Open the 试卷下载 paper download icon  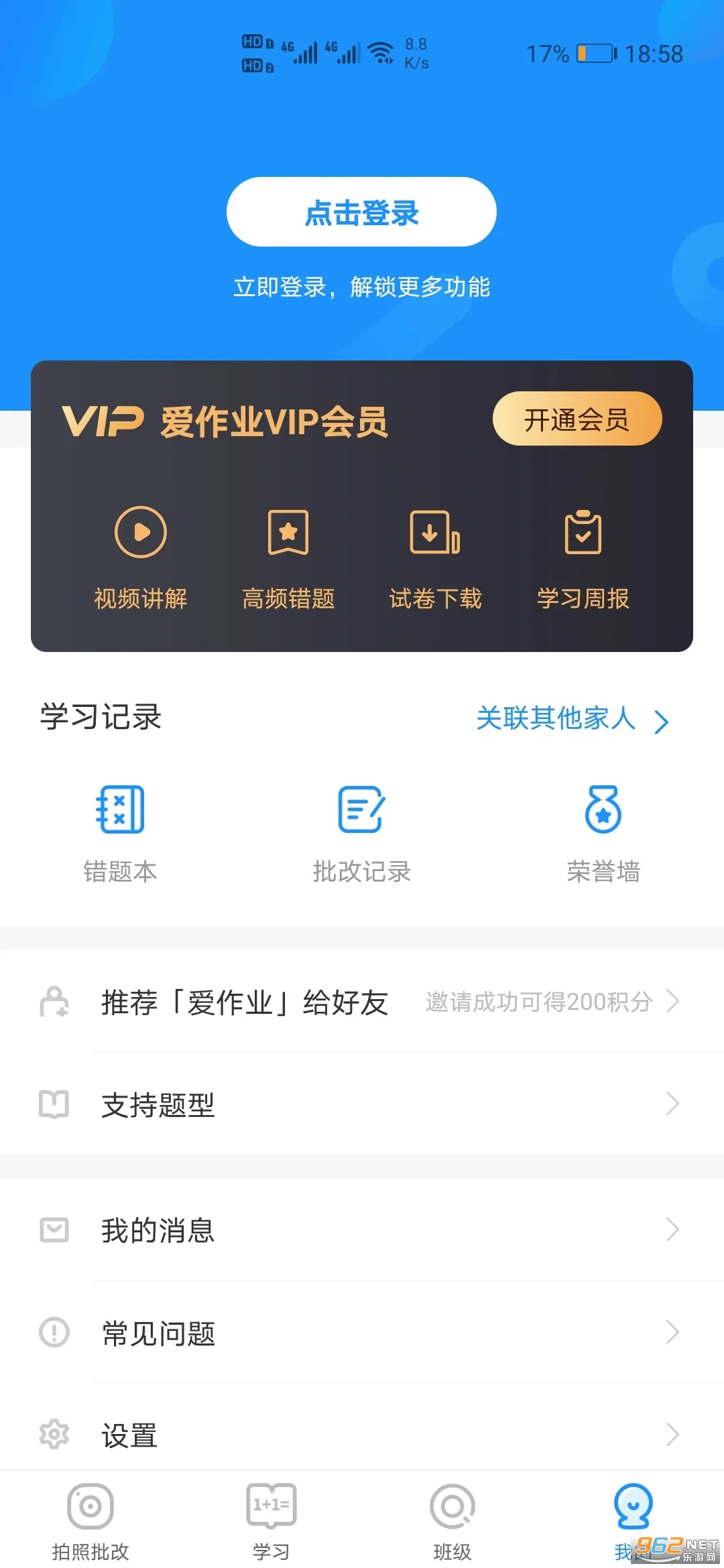434,533
